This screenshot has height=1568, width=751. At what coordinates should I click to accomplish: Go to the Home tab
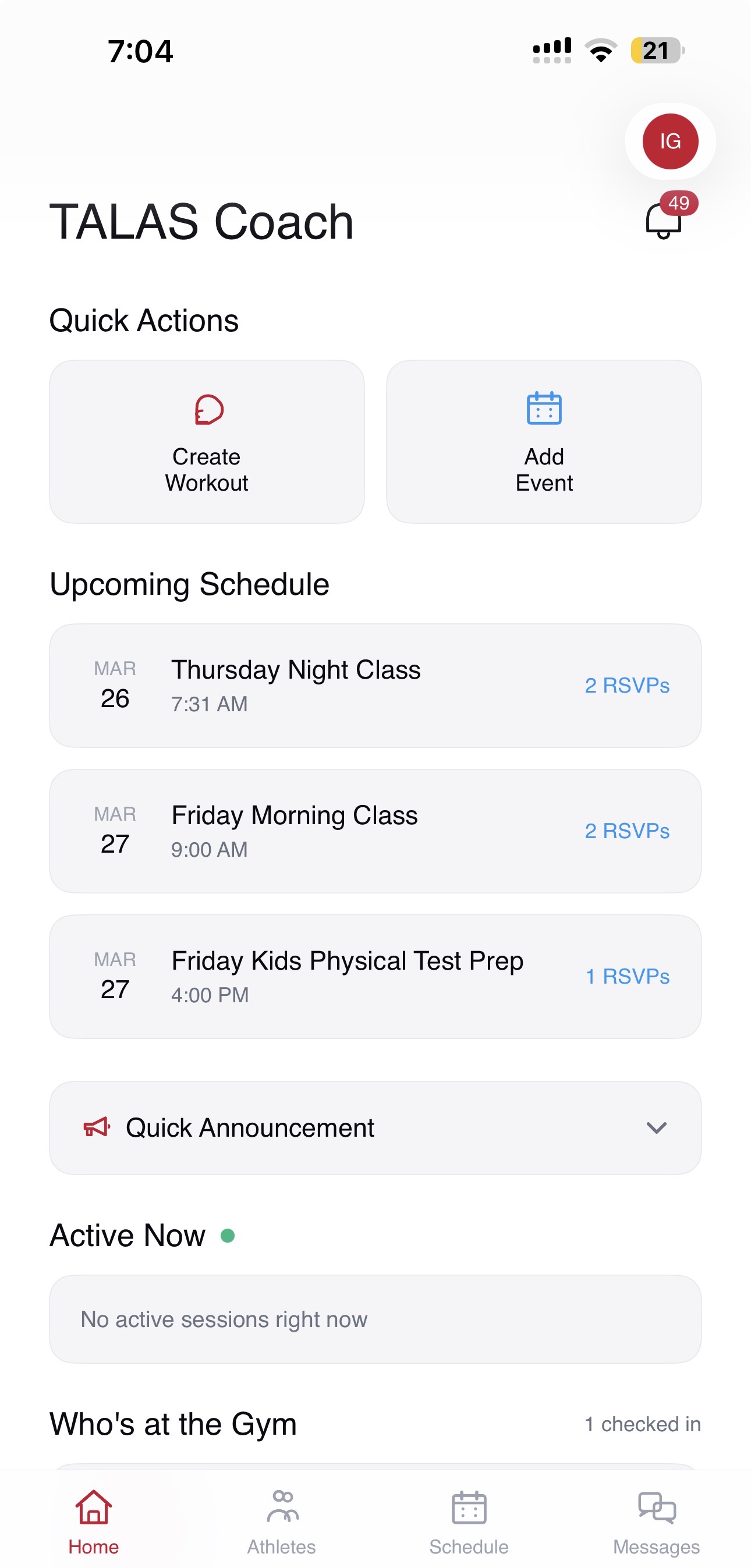pos(94,1520)
